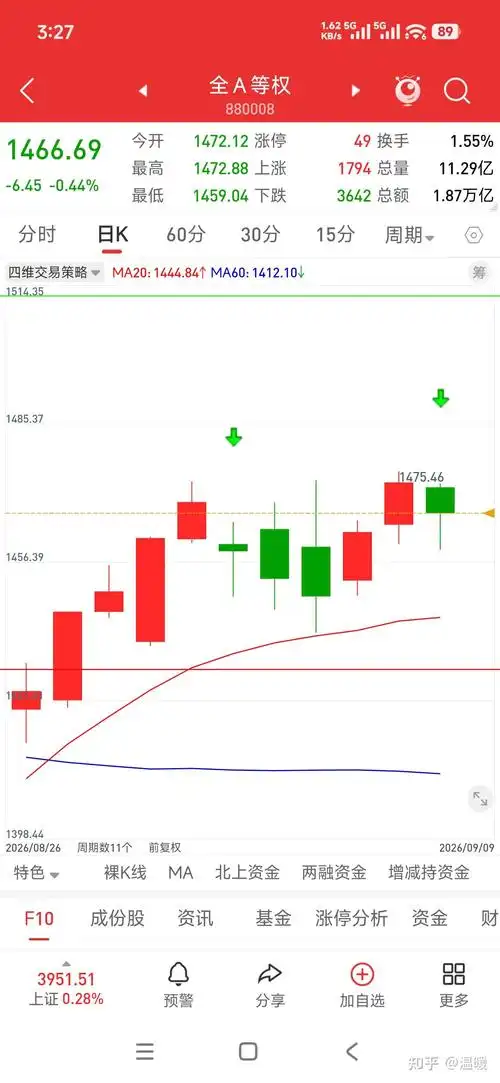Select the 15分 chart period
Screen dimensions: 500x1083
(x=335, y=235)
